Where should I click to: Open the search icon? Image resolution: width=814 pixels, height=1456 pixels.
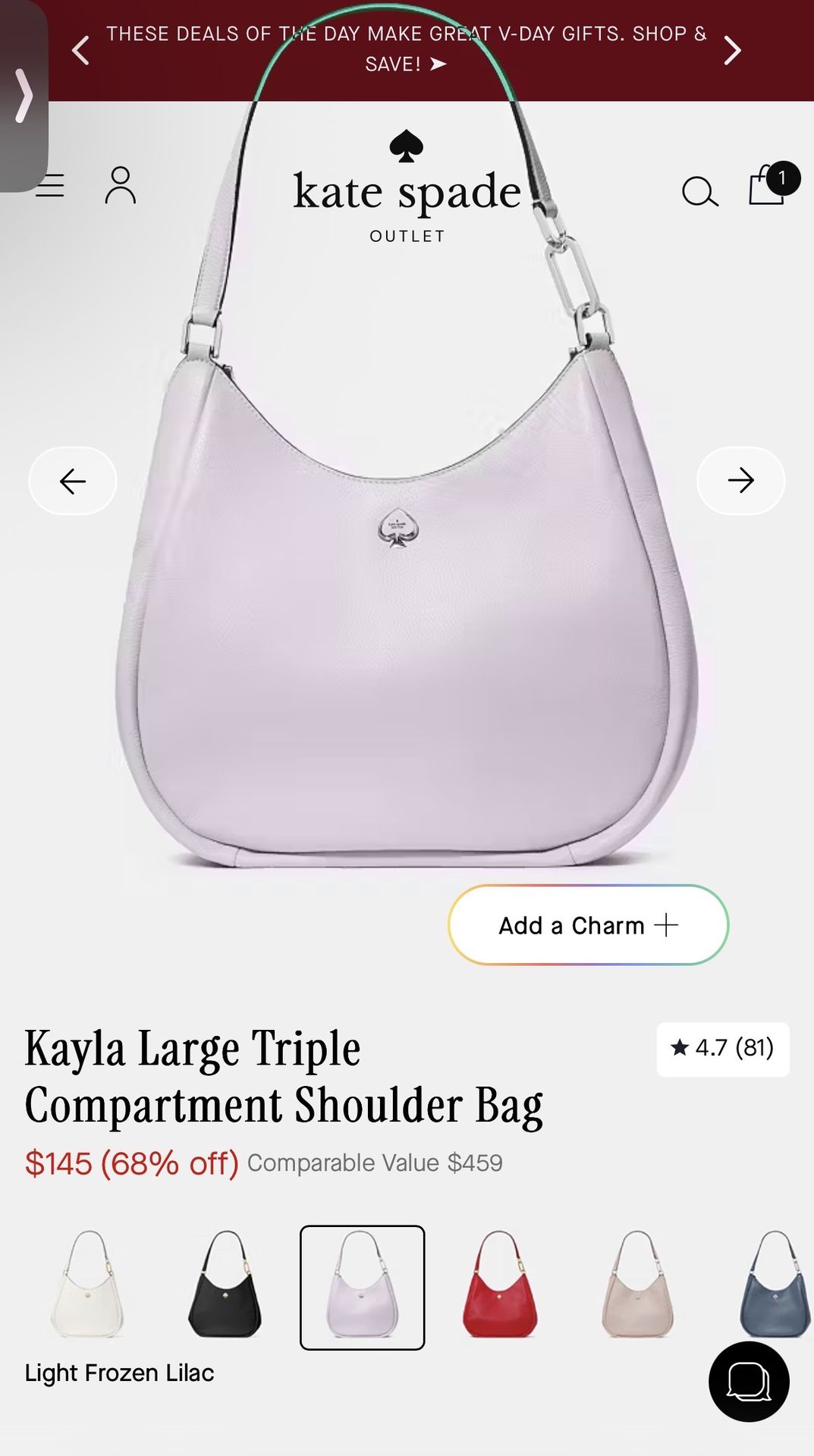[699, 191]
